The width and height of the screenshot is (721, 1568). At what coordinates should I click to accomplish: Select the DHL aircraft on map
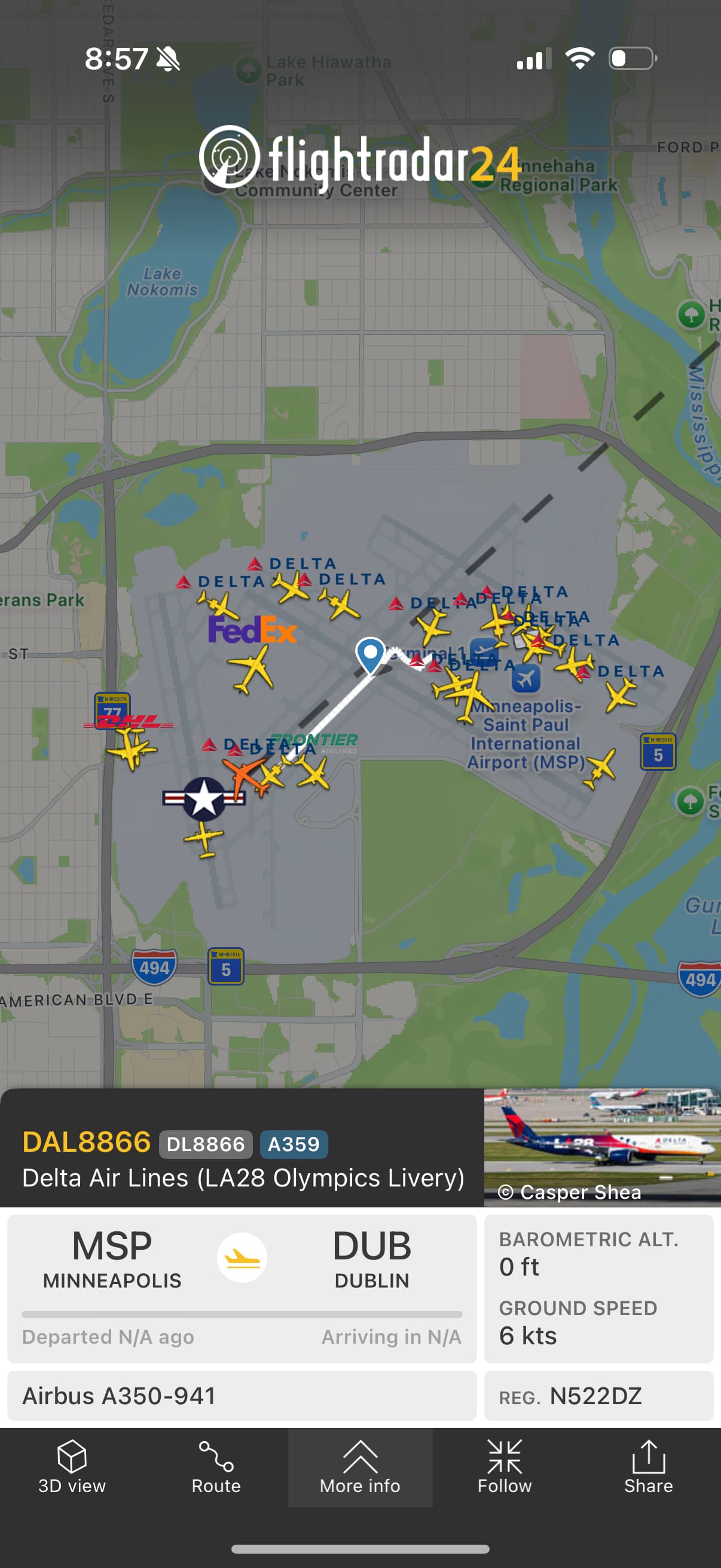[132, 747]
